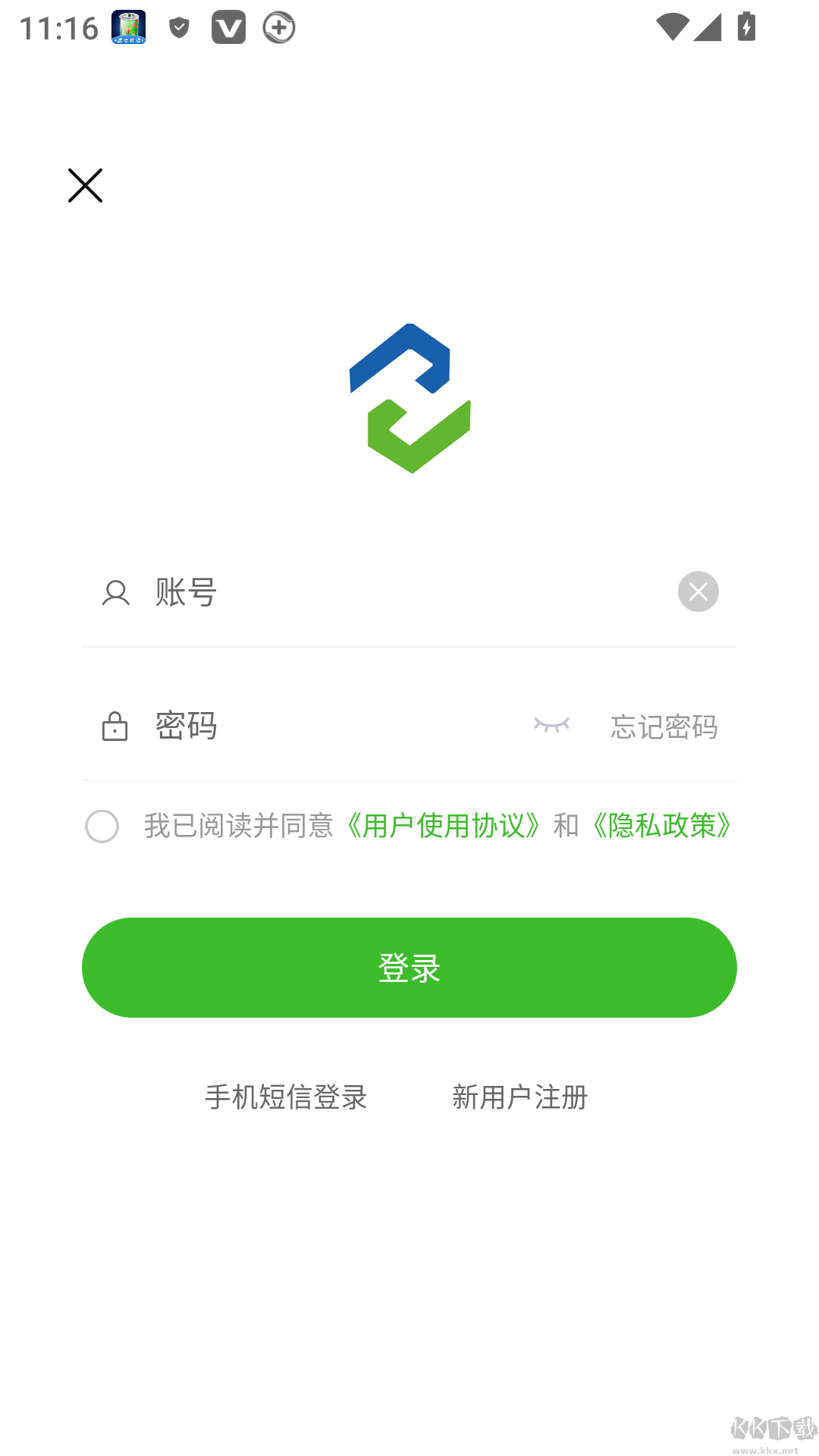Switch to 新用户注册

520,1097
